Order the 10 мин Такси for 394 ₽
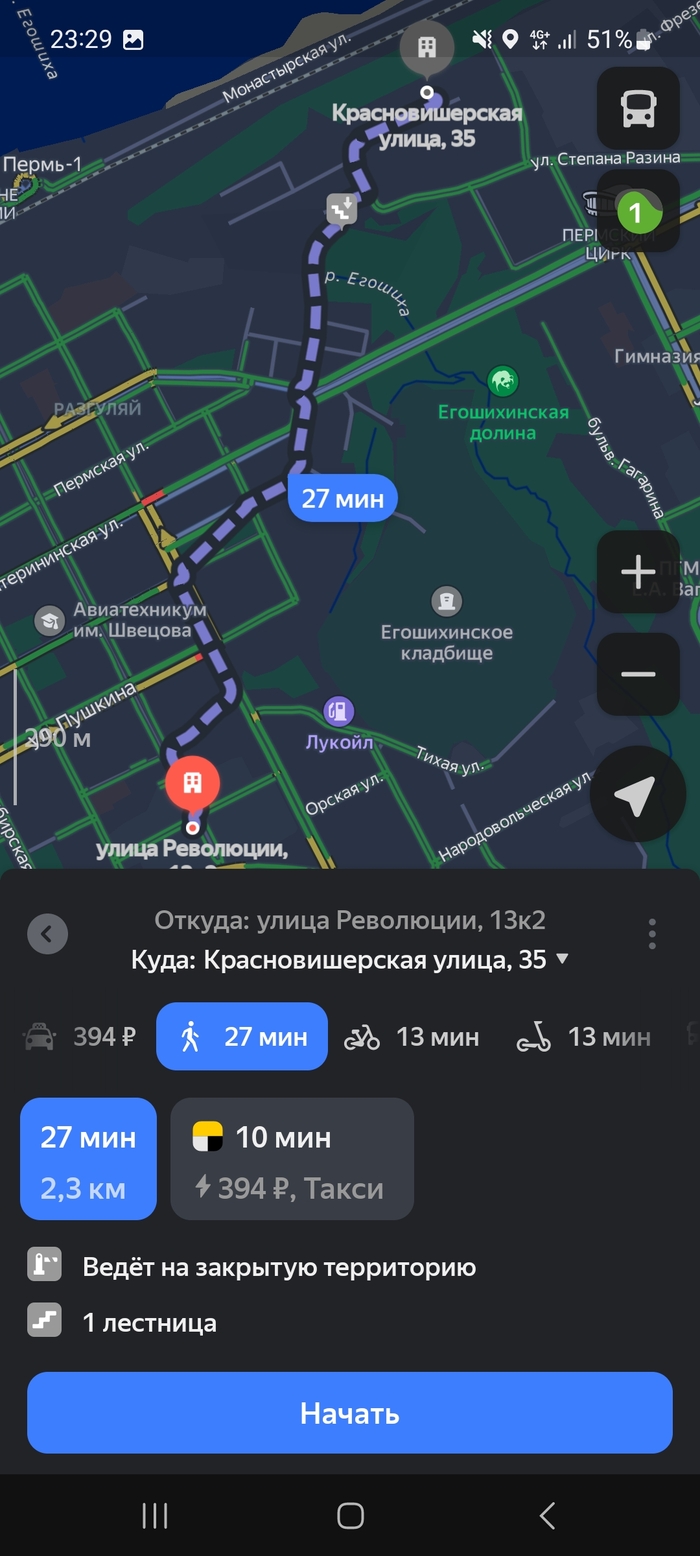 point(292,1159)
